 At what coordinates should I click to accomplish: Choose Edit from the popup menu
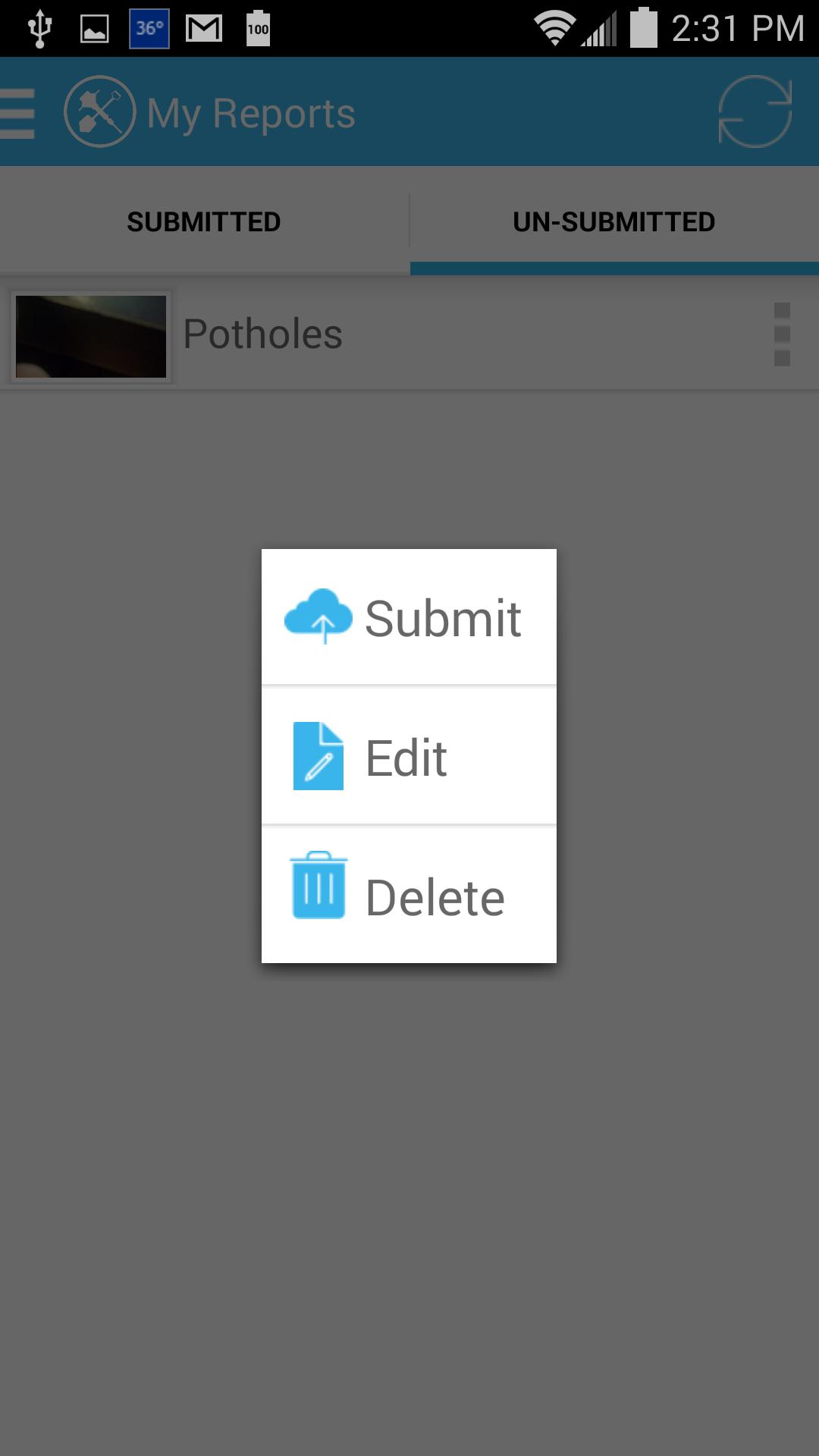(x=408, y=757)
